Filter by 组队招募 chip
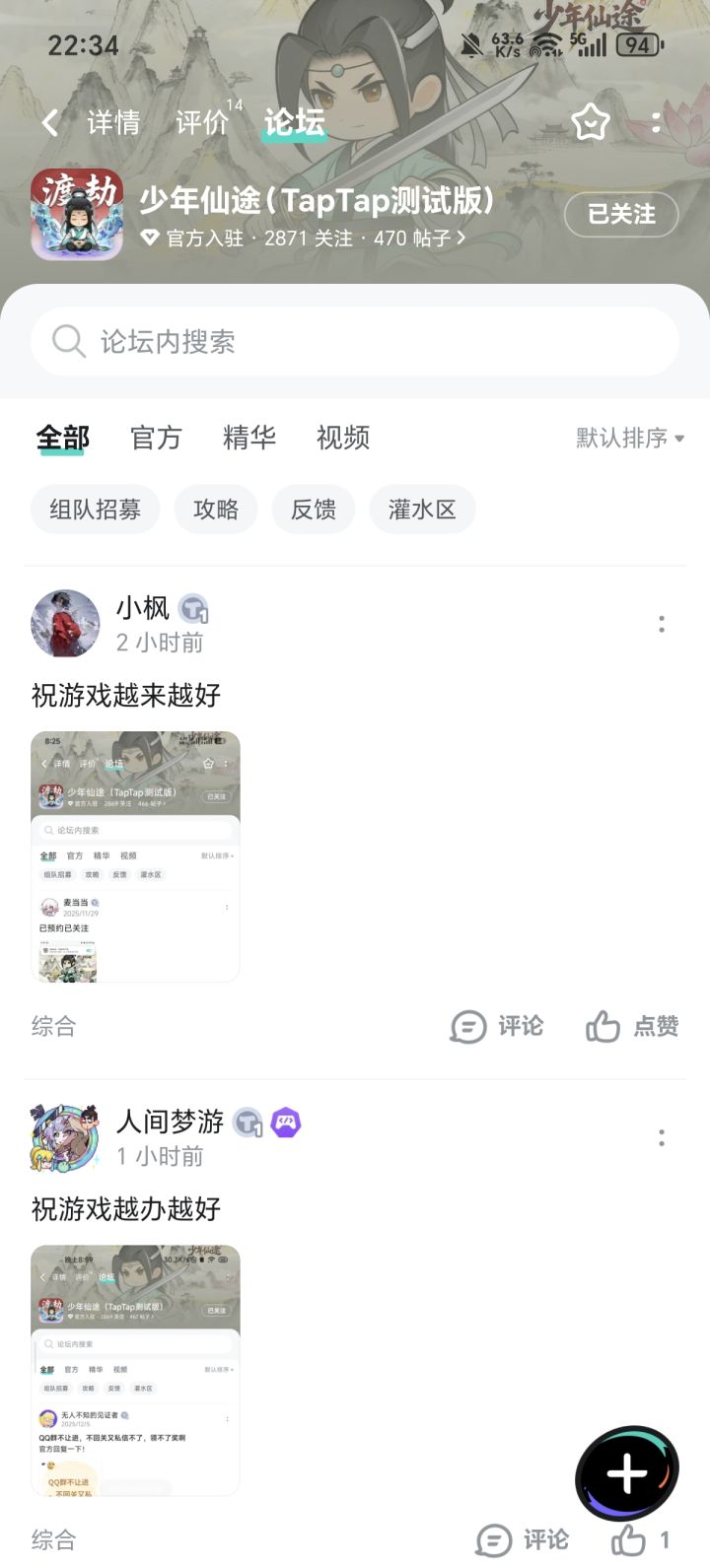 tap(96, 510)
